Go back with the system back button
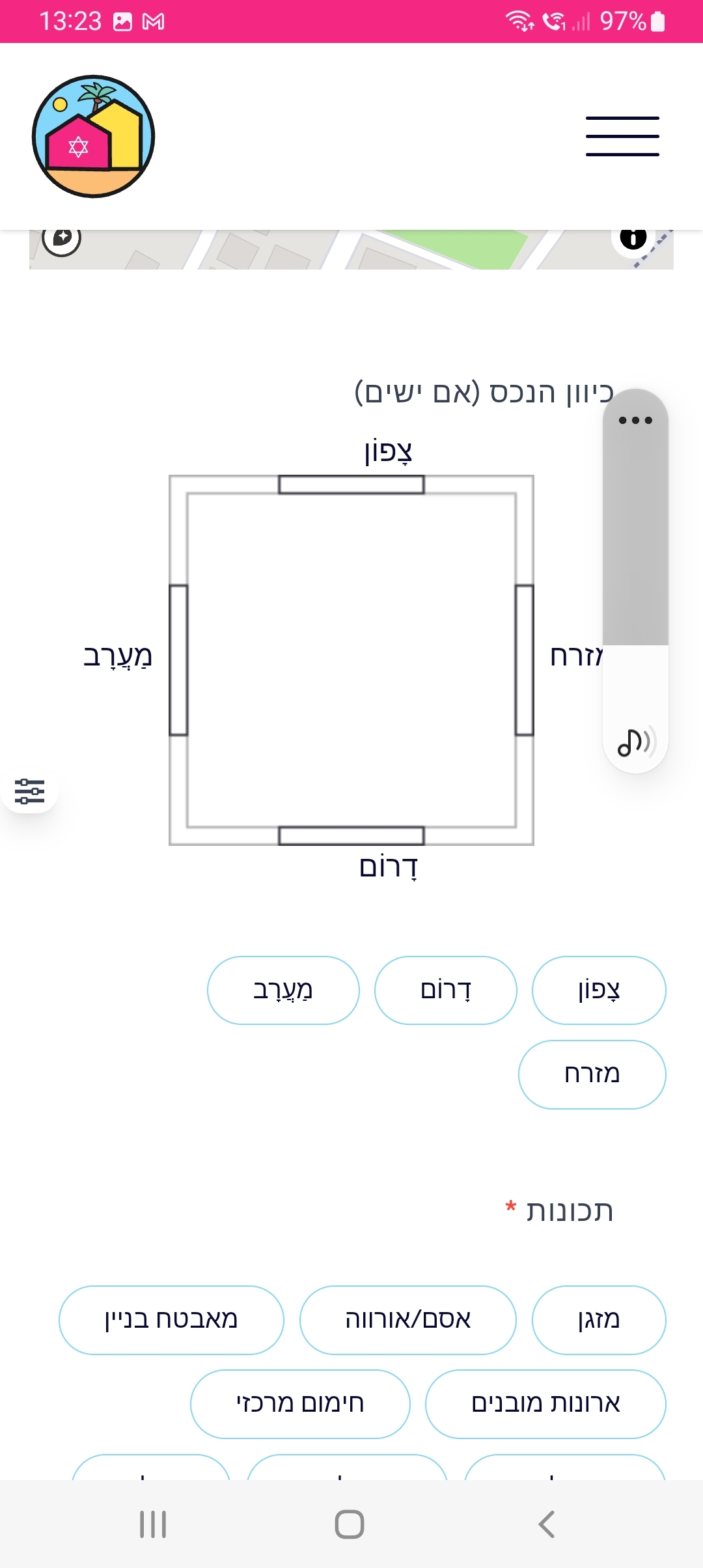 (x=546, y=1524)
